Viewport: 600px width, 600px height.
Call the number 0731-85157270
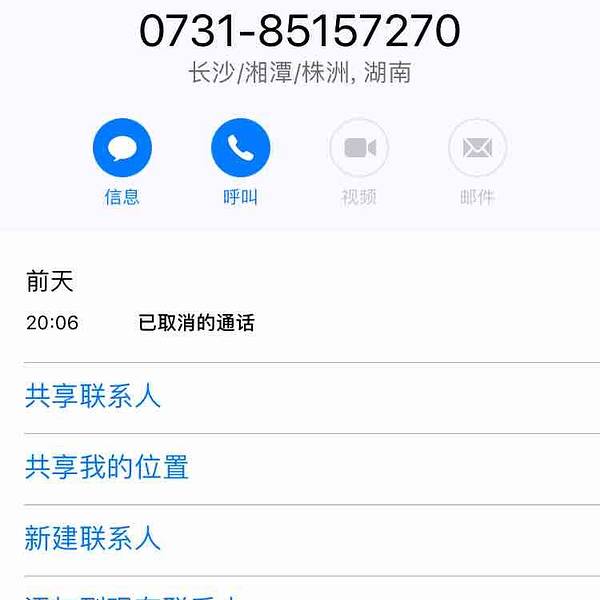240,149
